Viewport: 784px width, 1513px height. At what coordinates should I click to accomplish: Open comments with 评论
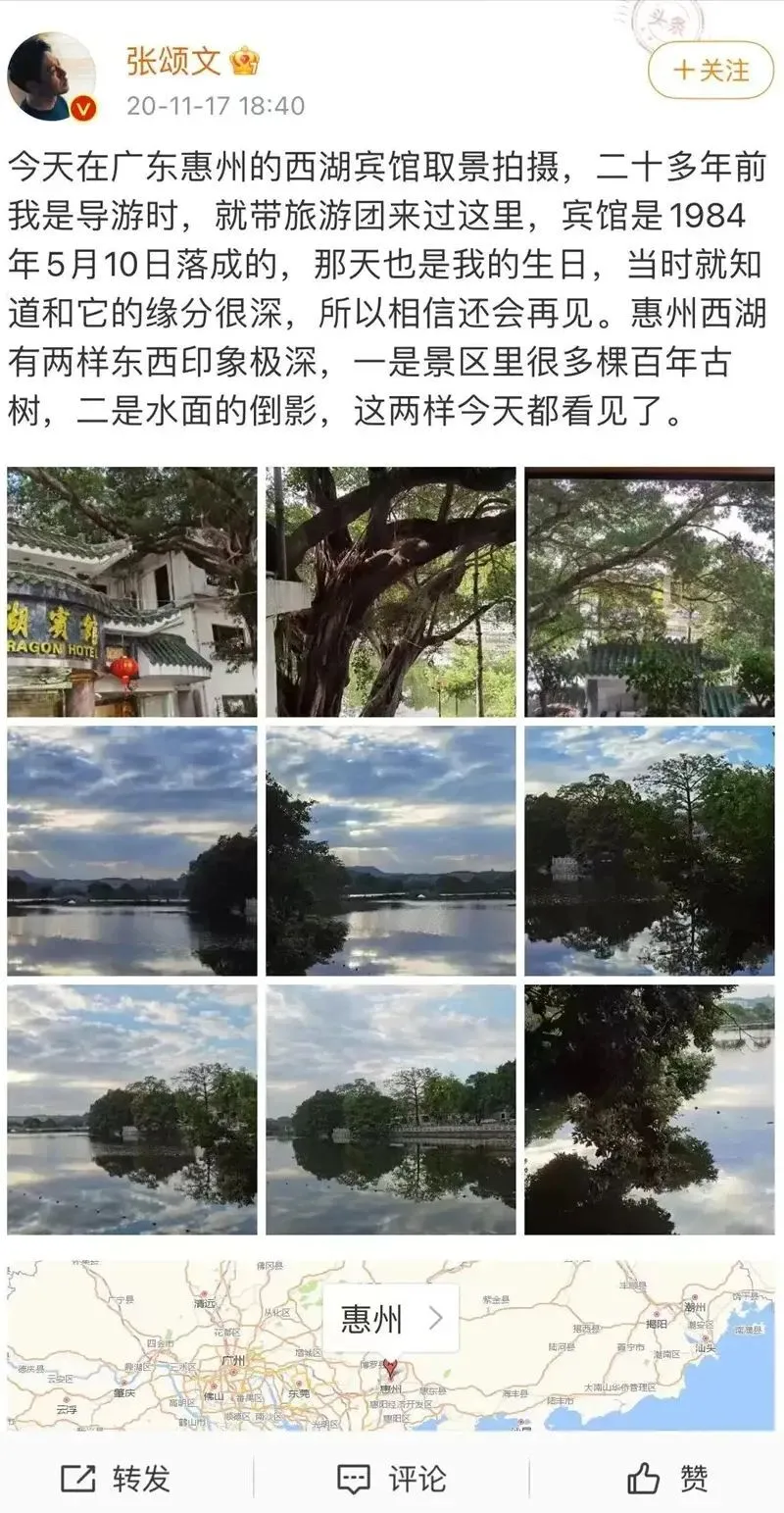click(x=392, y=1478)
